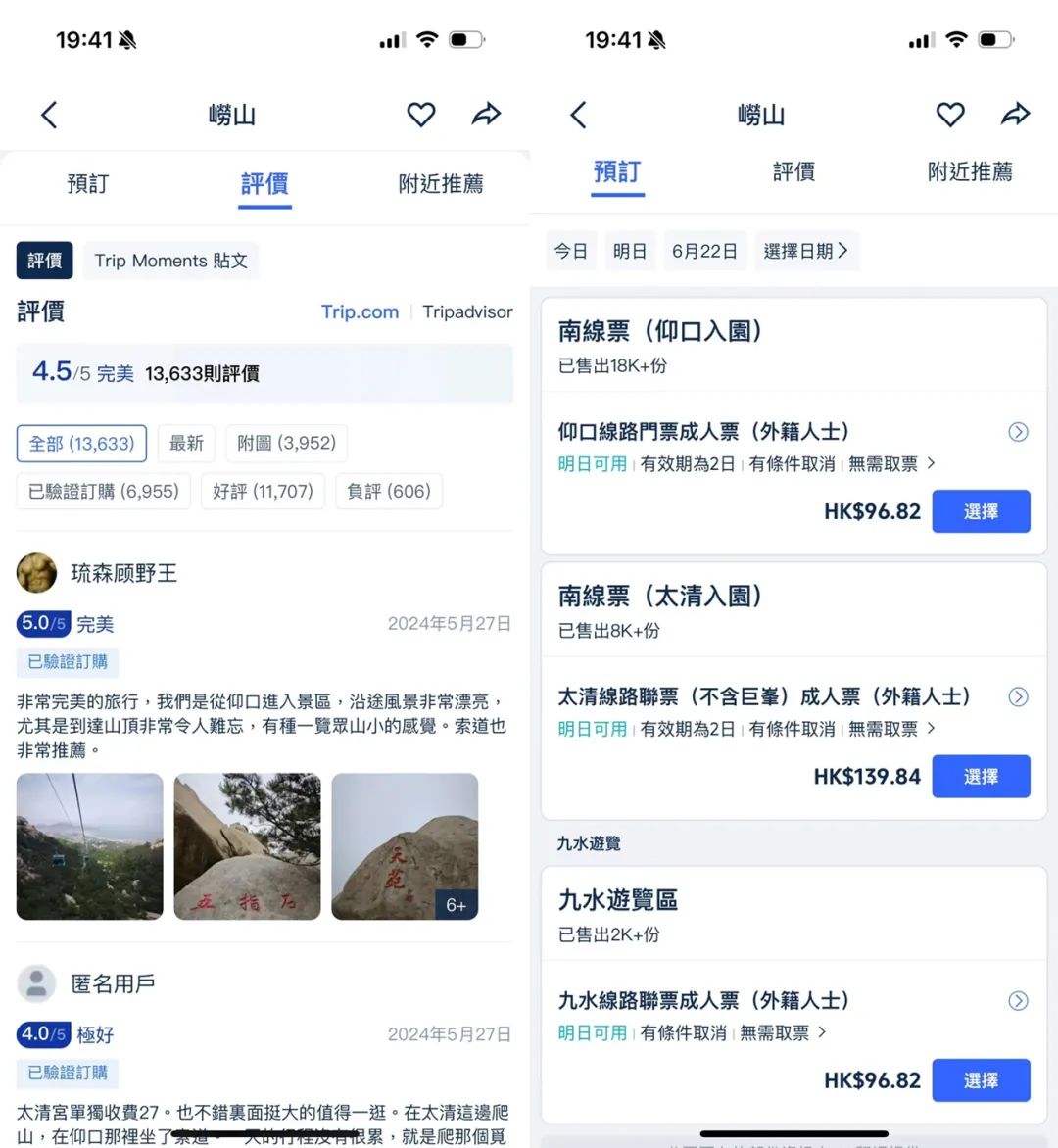This screenshot has height=1148, width=1058.
Task: Switch to 附近推薦 tab on the booking screen
Action: click(x=969, y=172)
